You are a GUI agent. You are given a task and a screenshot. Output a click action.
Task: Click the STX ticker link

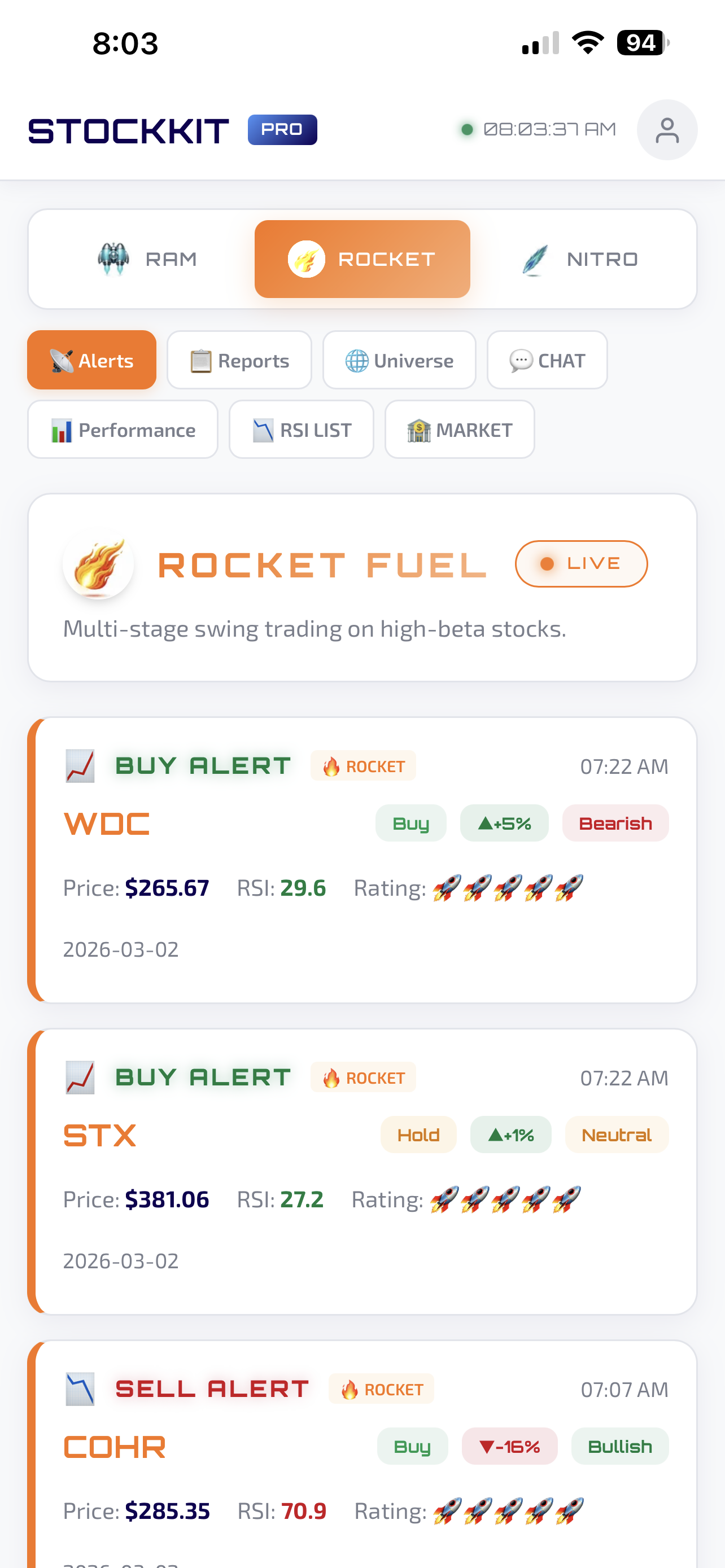(x=99, y=1134)
